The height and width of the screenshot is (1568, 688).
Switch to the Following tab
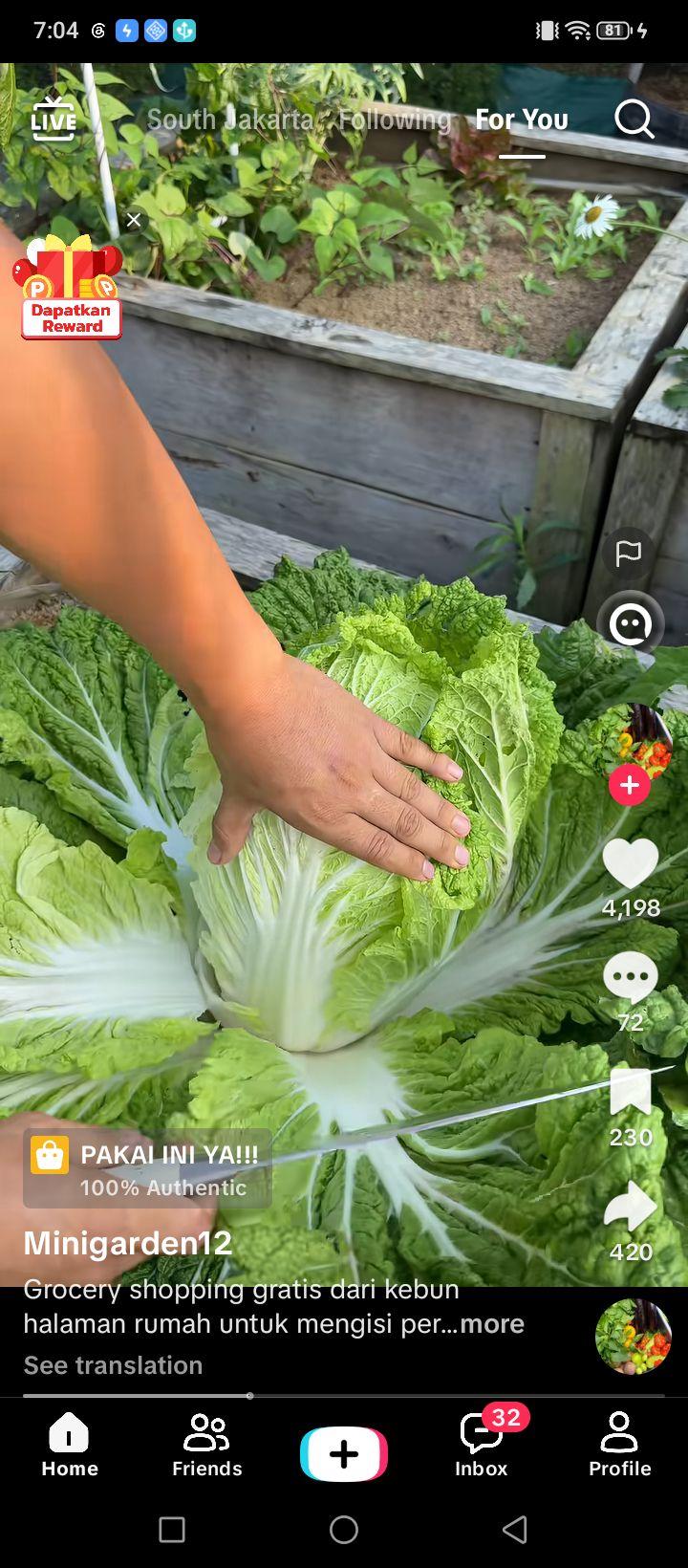coord(395,120)
